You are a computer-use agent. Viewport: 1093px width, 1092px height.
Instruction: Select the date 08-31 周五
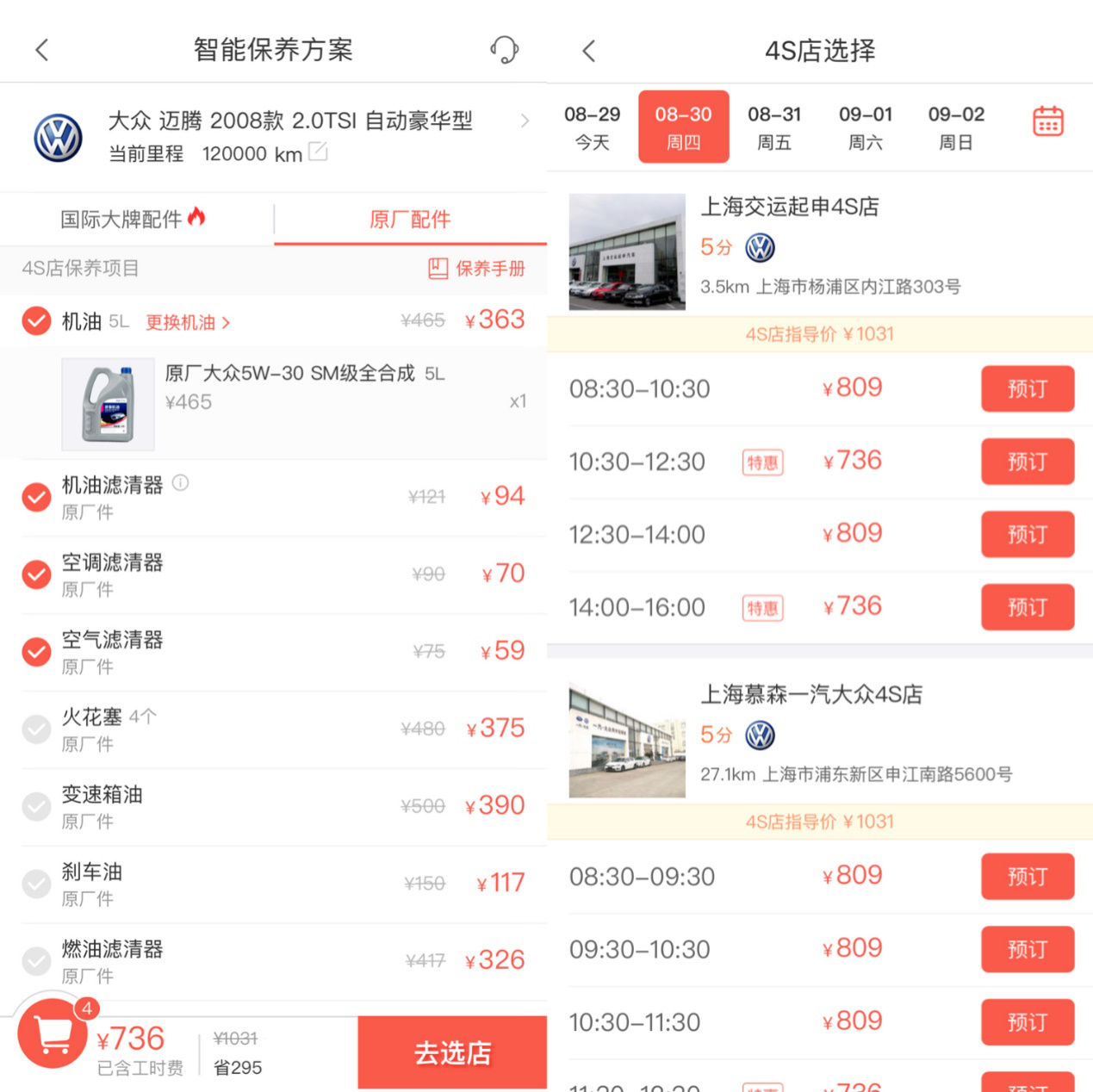pyautogui.click(x=774, y=127)
